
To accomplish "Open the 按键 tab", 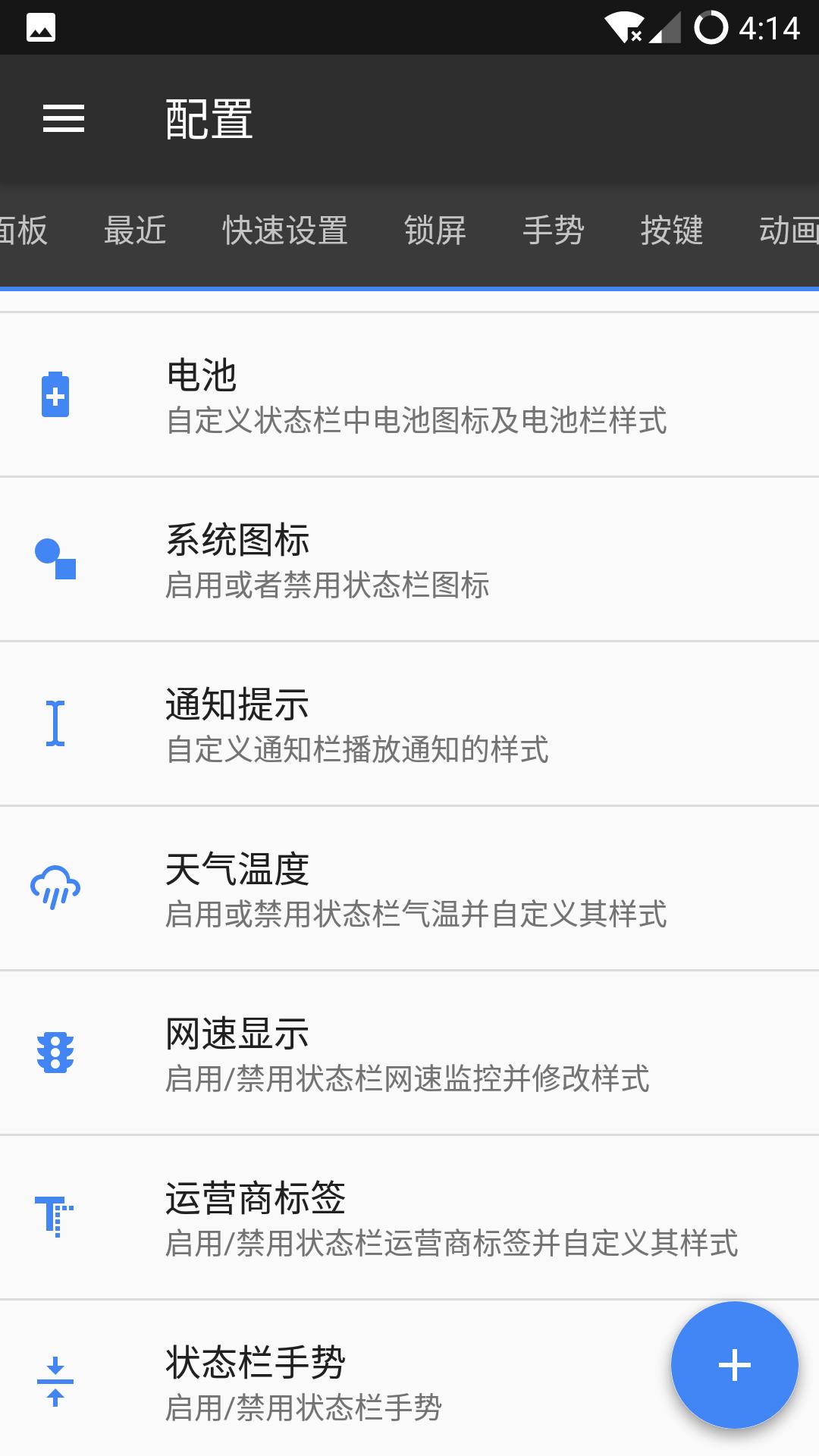I will [x=672, y=231].
